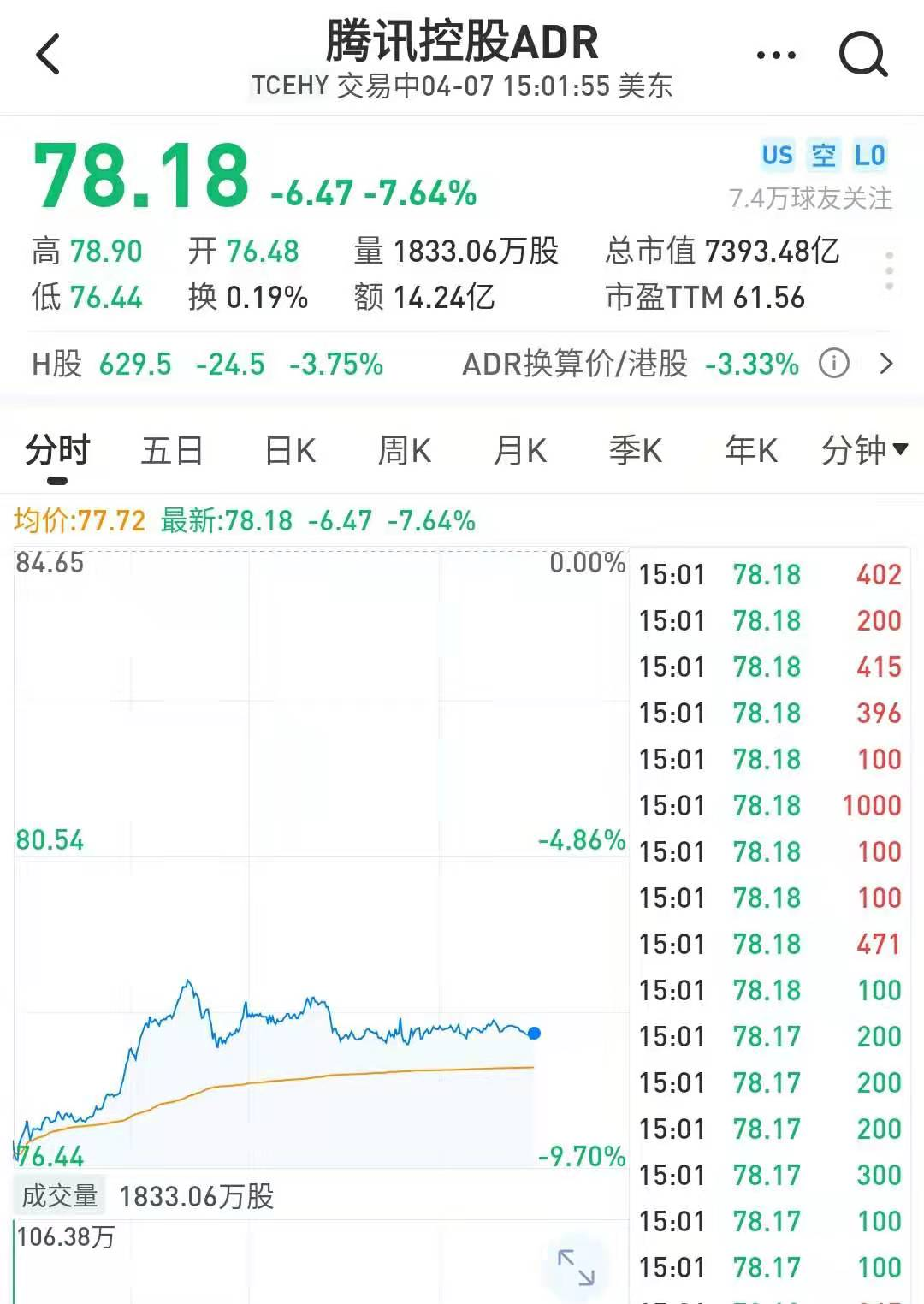
Task: Tap the ADR换算价 info icon
Action: coord(833,364)
